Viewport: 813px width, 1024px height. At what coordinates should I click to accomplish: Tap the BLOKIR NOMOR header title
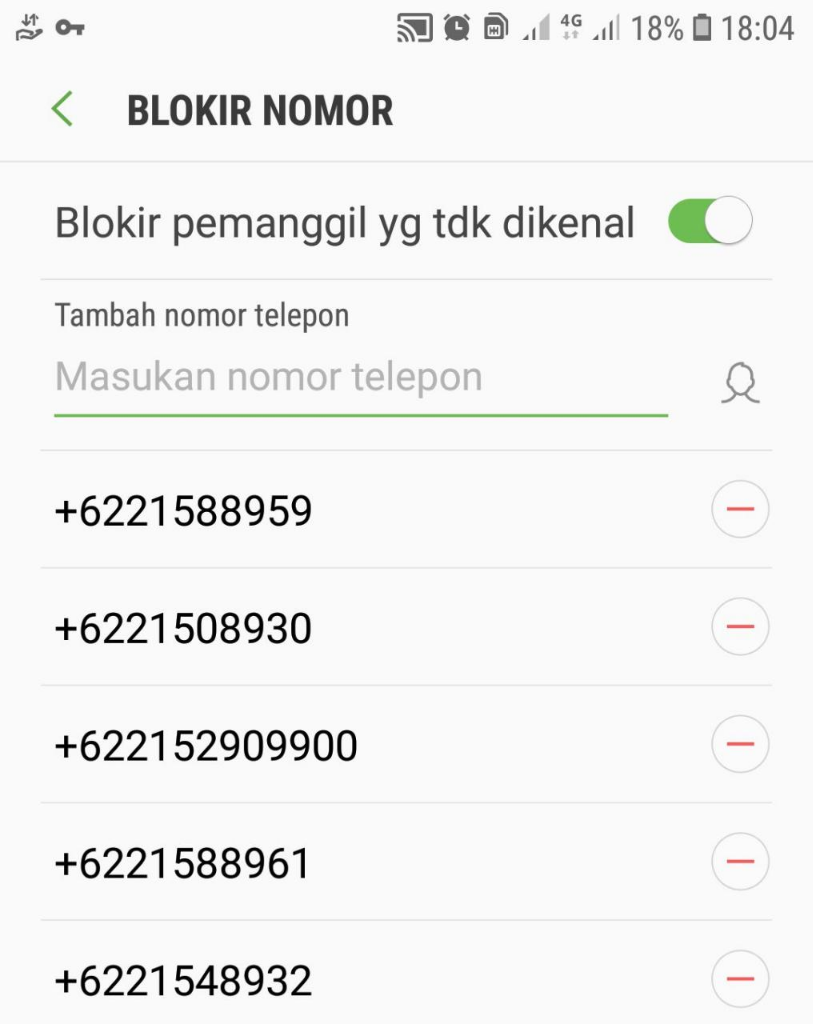(258, 109)
